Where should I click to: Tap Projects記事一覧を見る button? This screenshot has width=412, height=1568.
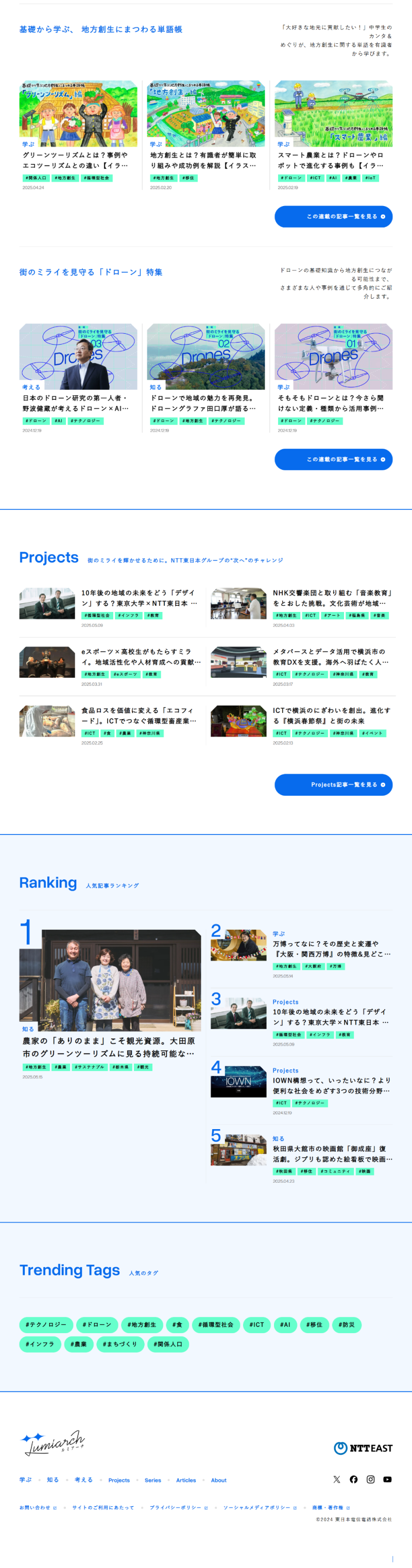pos(333,785)
